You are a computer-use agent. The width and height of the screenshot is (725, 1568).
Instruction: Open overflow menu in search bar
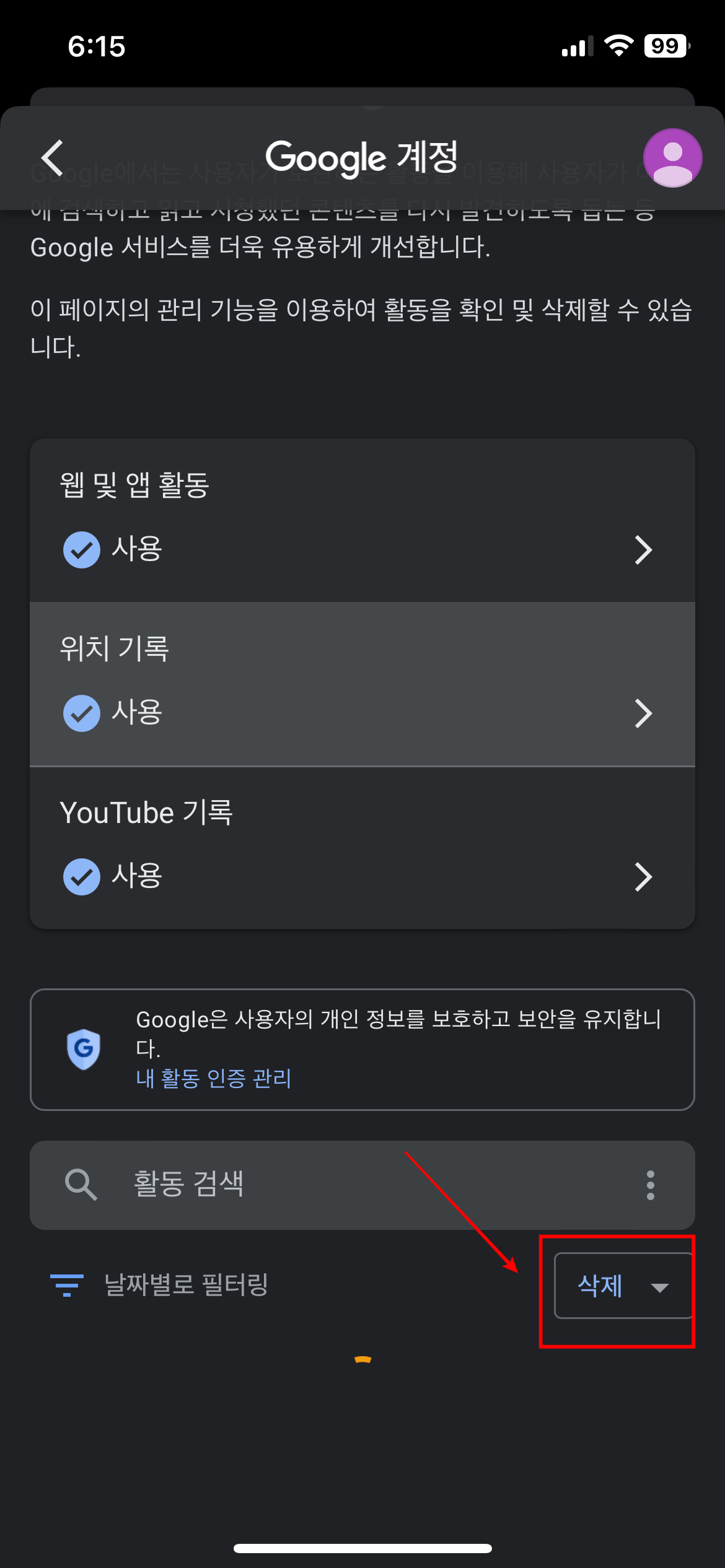click(650, 1185)
